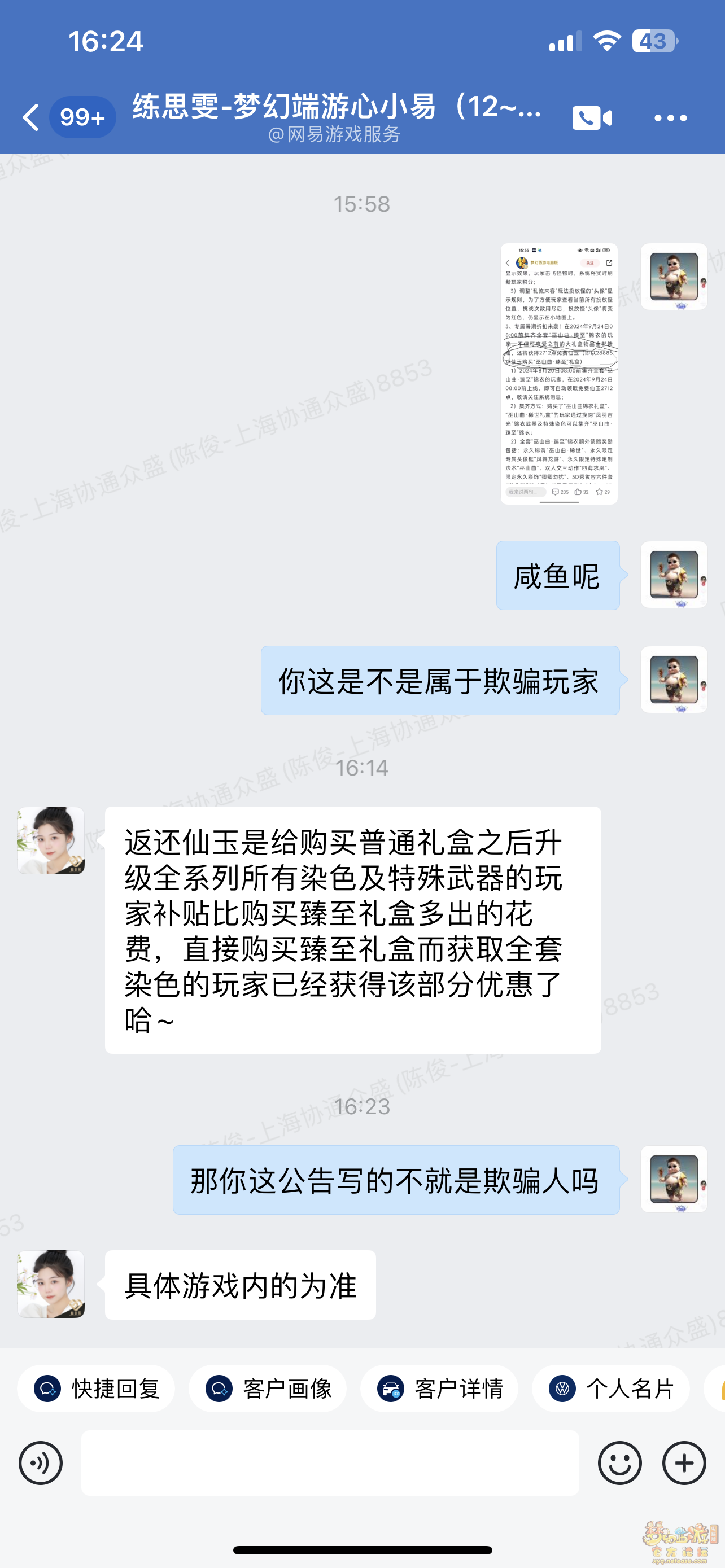725x1568 pixels.
Task: Open 快捷回复 quick replies
Action: [x=96, y=1389]
